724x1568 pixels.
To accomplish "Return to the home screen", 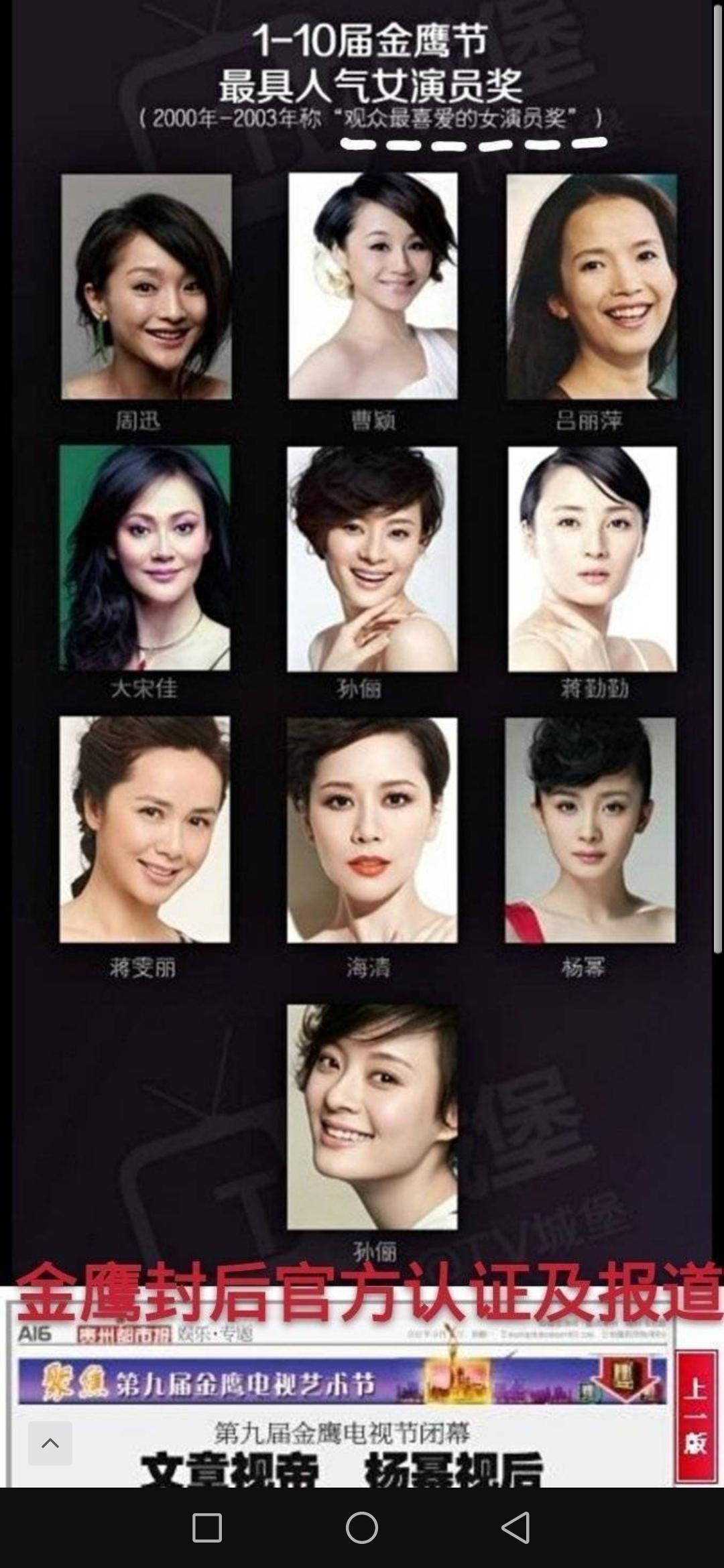I will (x=362, y=1528).
